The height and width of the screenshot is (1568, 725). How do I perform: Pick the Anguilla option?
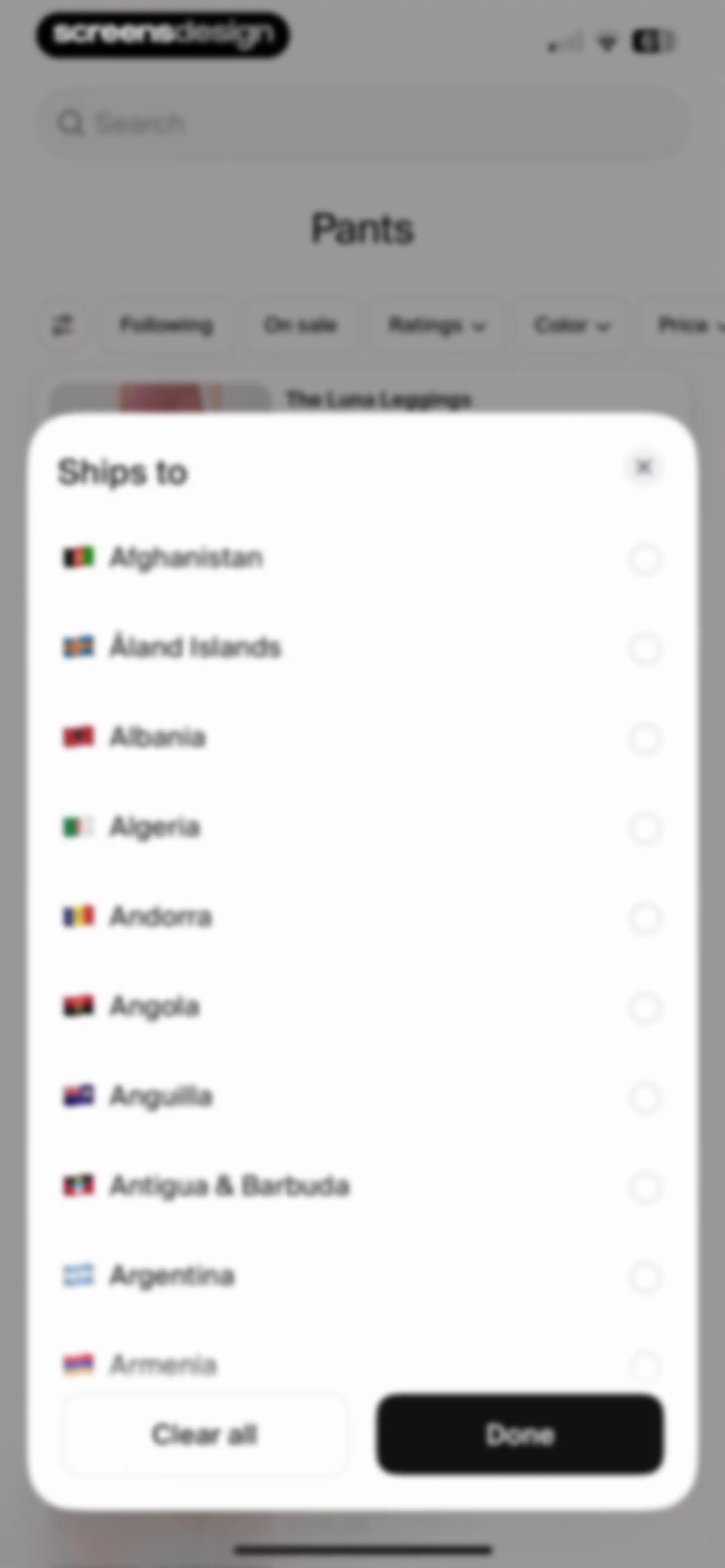362,1097
